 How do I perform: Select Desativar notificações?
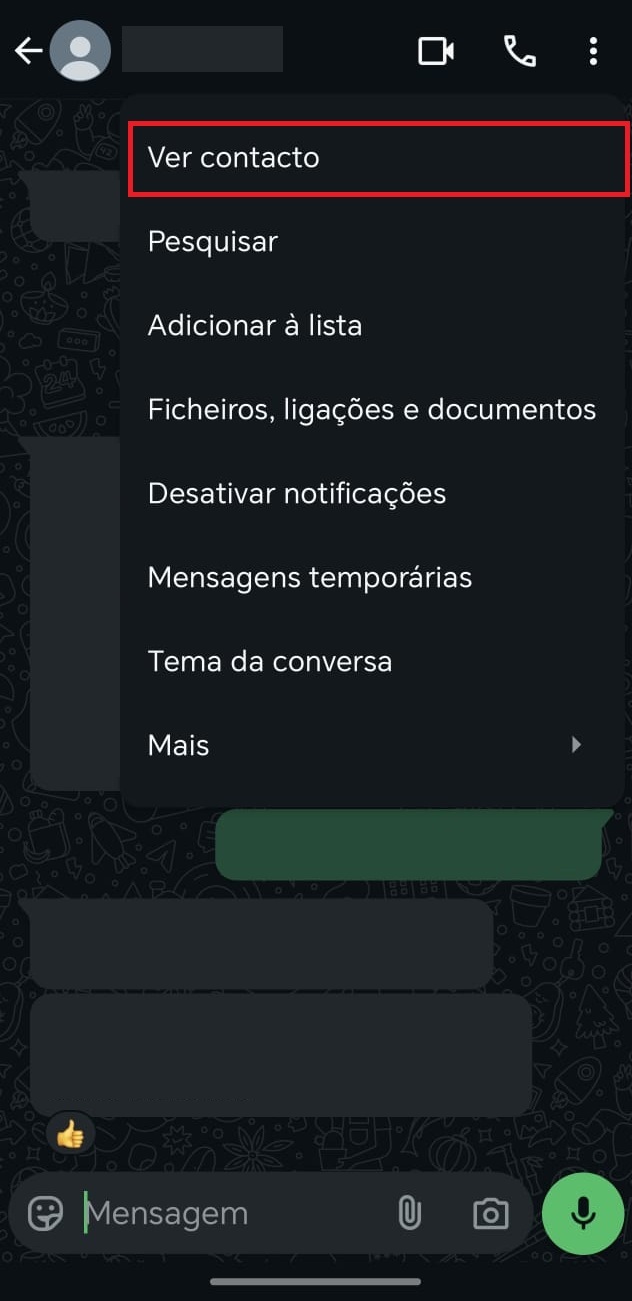[372, 494]
